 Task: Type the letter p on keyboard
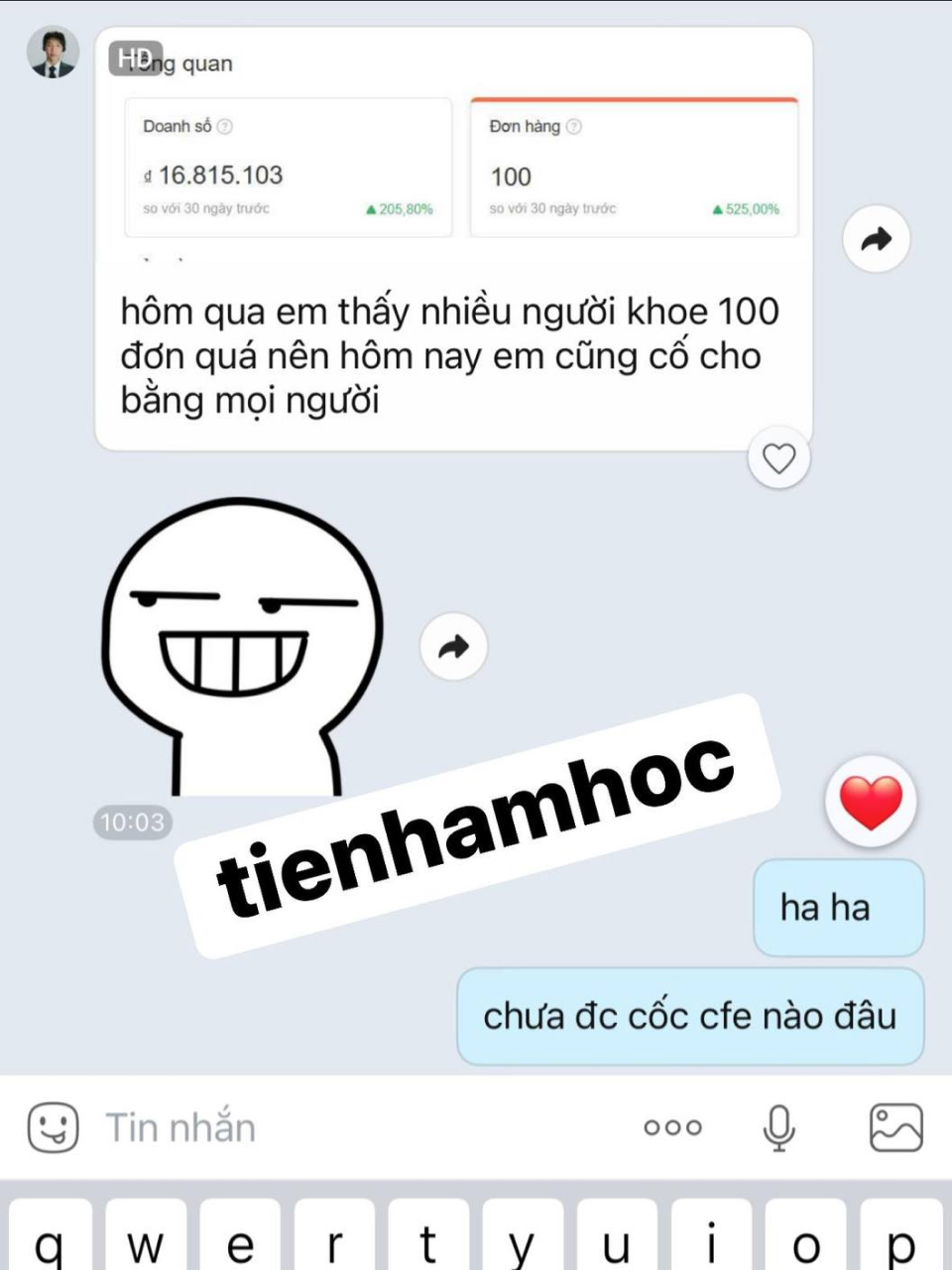tap(900, 1240)
